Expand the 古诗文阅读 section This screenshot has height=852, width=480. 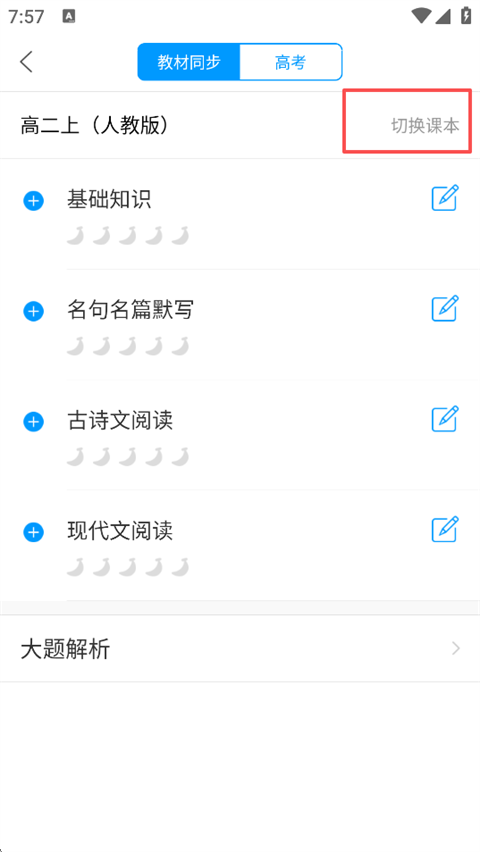33,422
